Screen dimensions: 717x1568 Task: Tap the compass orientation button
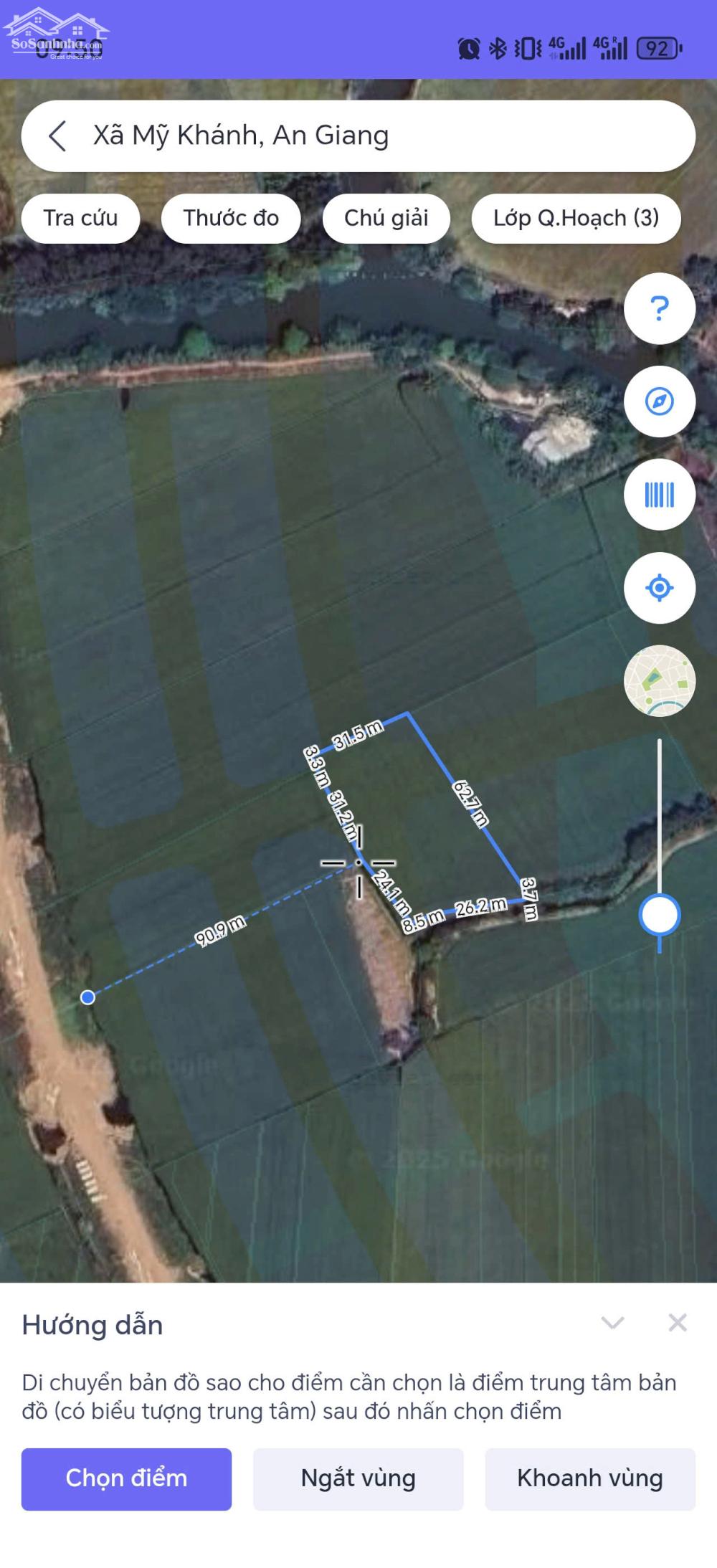click(659, 401)
